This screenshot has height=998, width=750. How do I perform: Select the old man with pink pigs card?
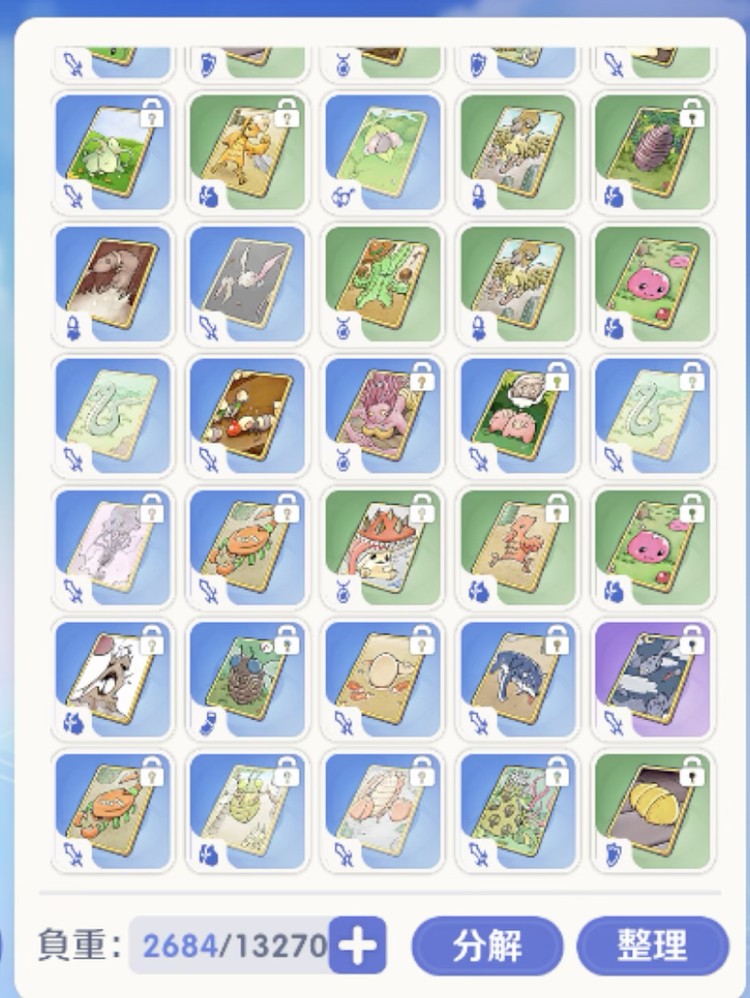(x=518, y=416)
